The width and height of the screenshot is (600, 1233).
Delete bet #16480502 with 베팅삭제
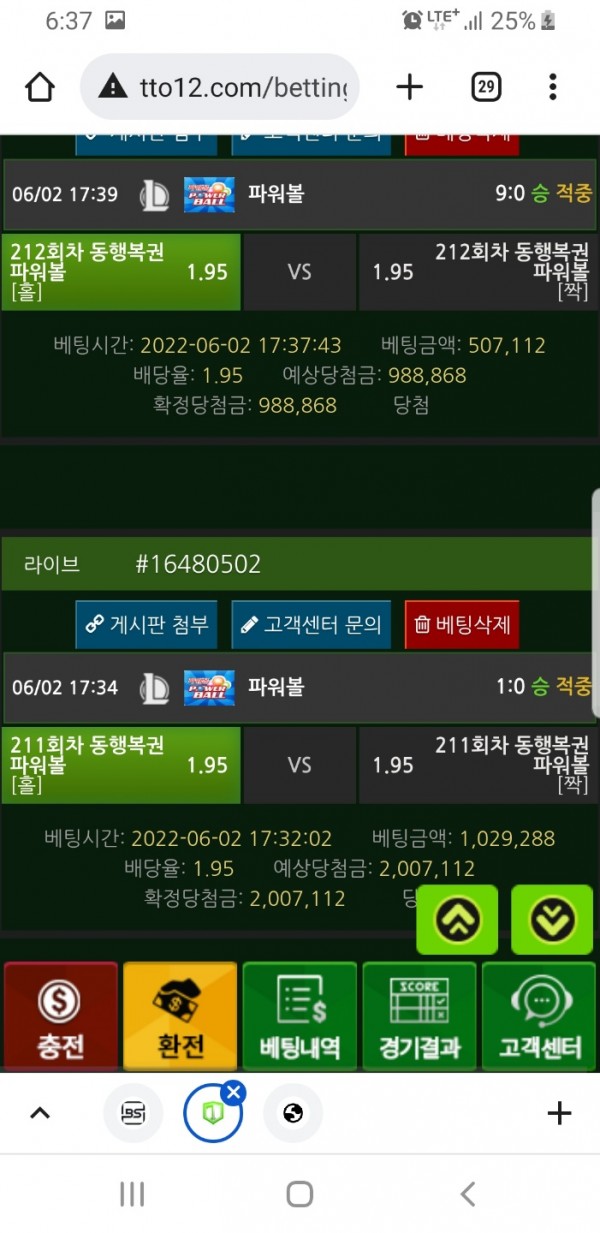click(462, 625)
